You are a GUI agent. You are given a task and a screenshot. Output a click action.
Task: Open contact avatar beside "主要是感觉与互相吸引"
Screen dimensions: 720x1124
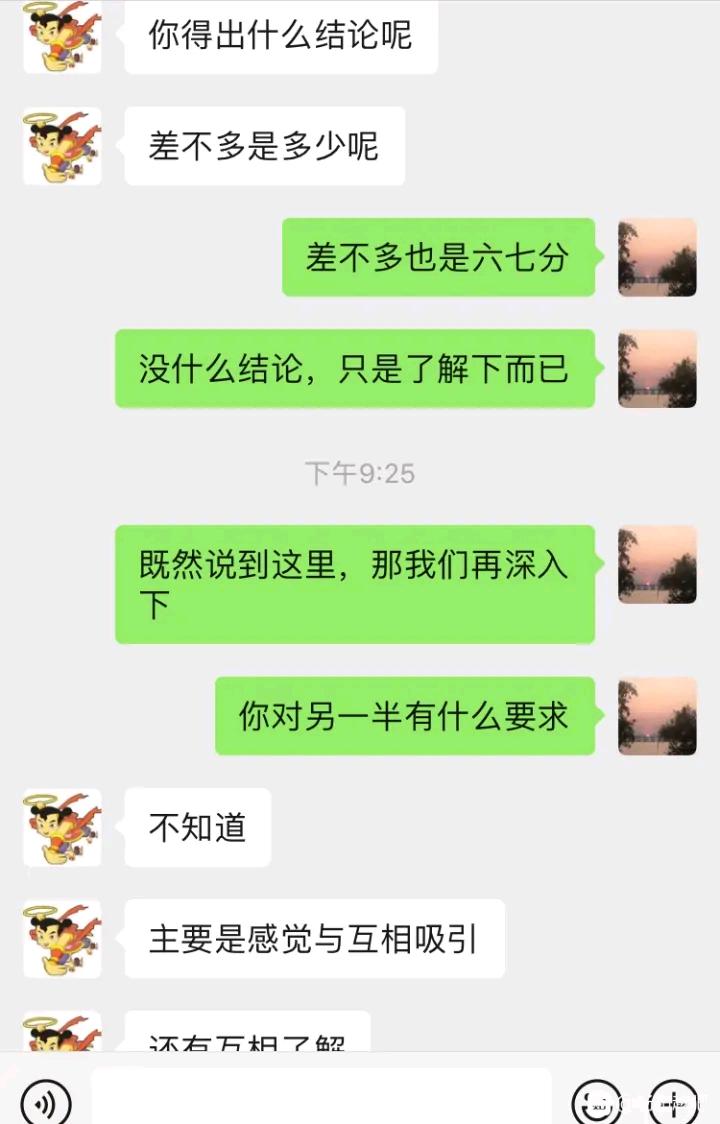(62, 938)
